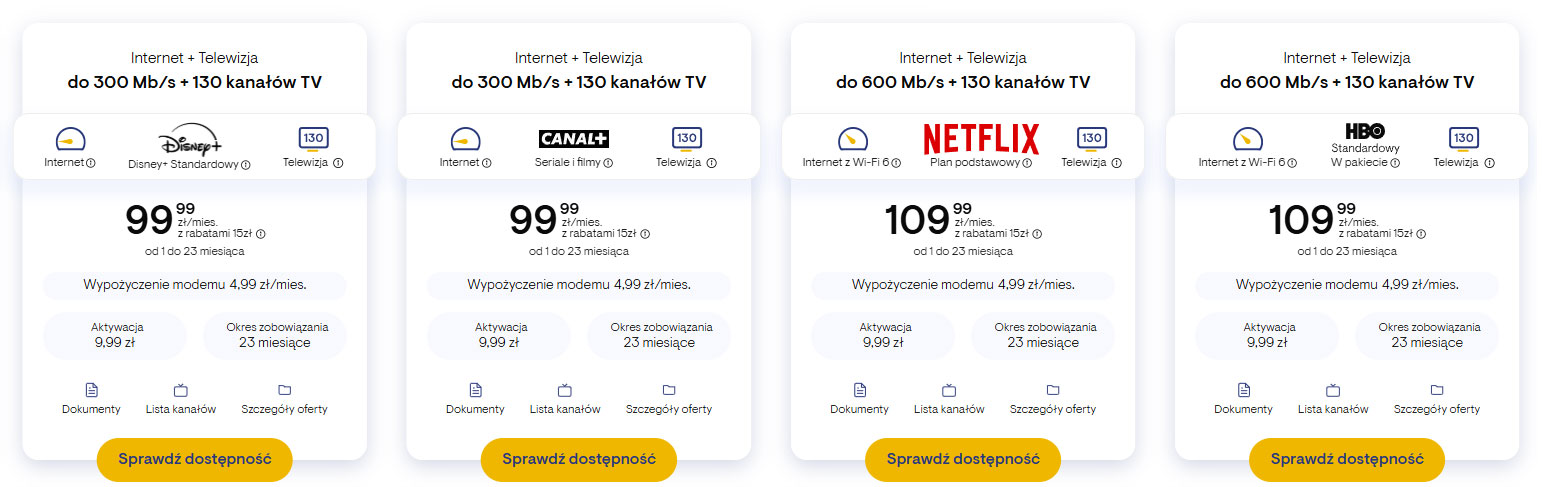Screen dimensions: 1542x487
Task: Show info about Disney+ Standardowy
Action: (246, 164)
